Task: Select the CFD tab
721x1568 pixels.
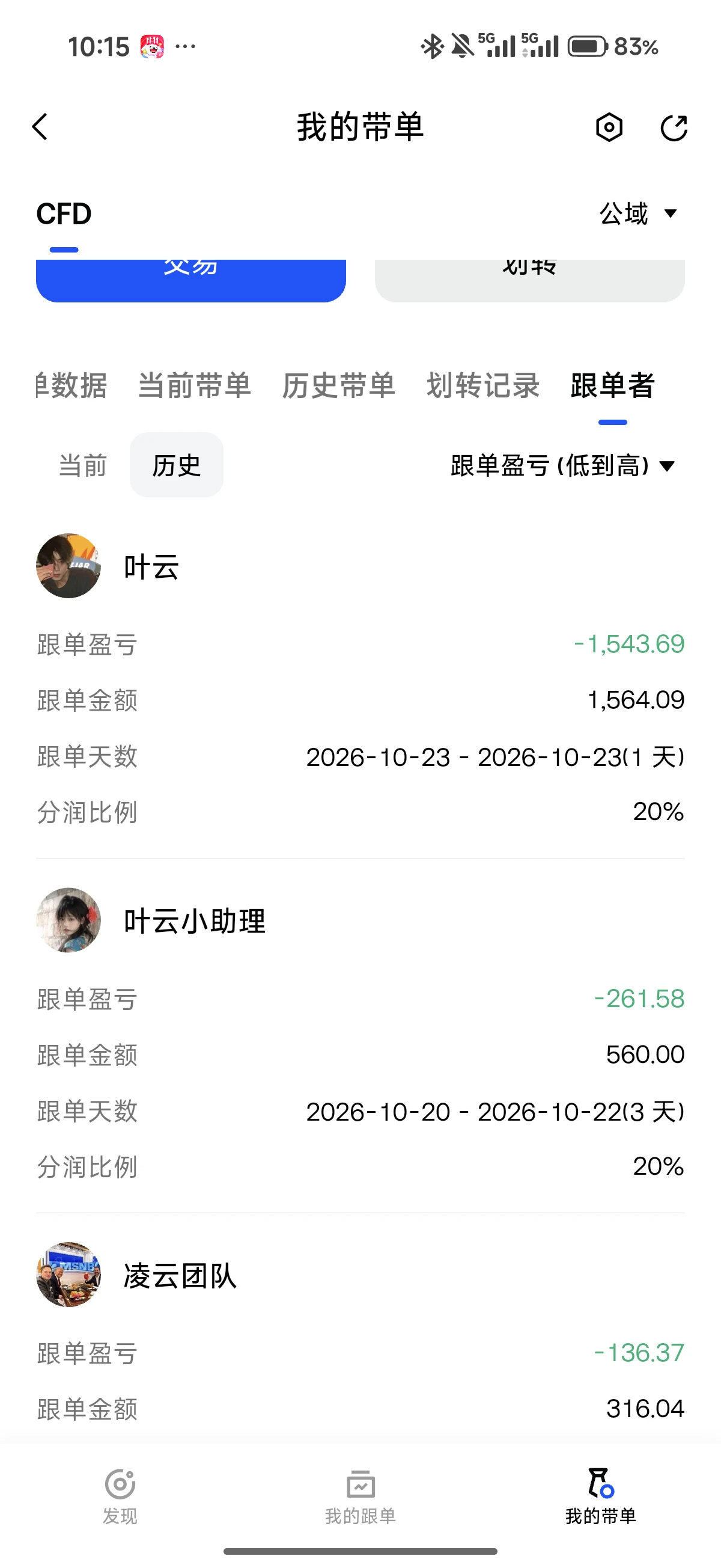Action: pyautogui.click(x=64, y=214)
